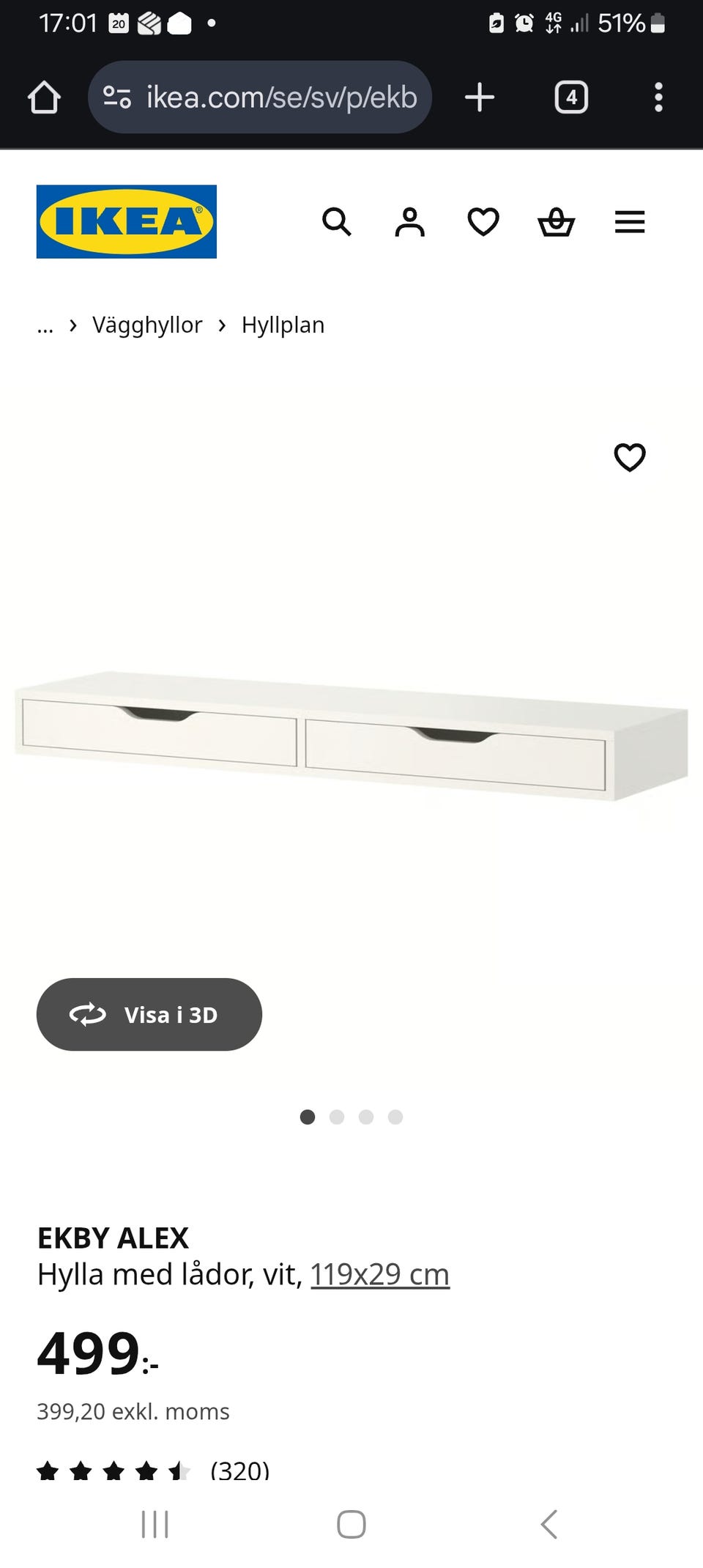This screenshot has height=1568, width=703.
Task: Open a new browser tab
Action: point(480,97)
